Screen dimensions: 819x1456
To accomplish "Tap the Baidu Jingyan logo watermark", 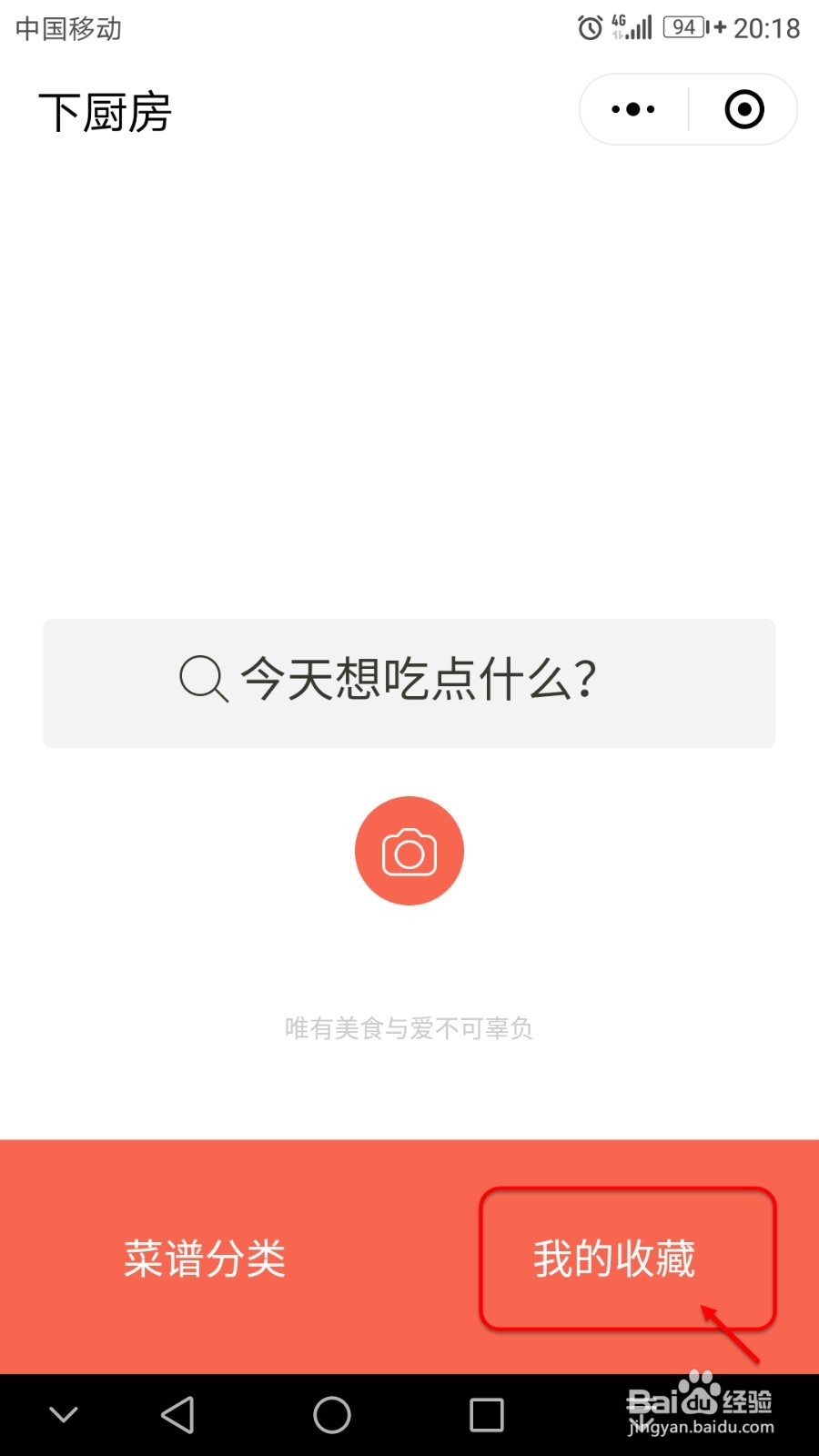I will [x=701, y=1404].
